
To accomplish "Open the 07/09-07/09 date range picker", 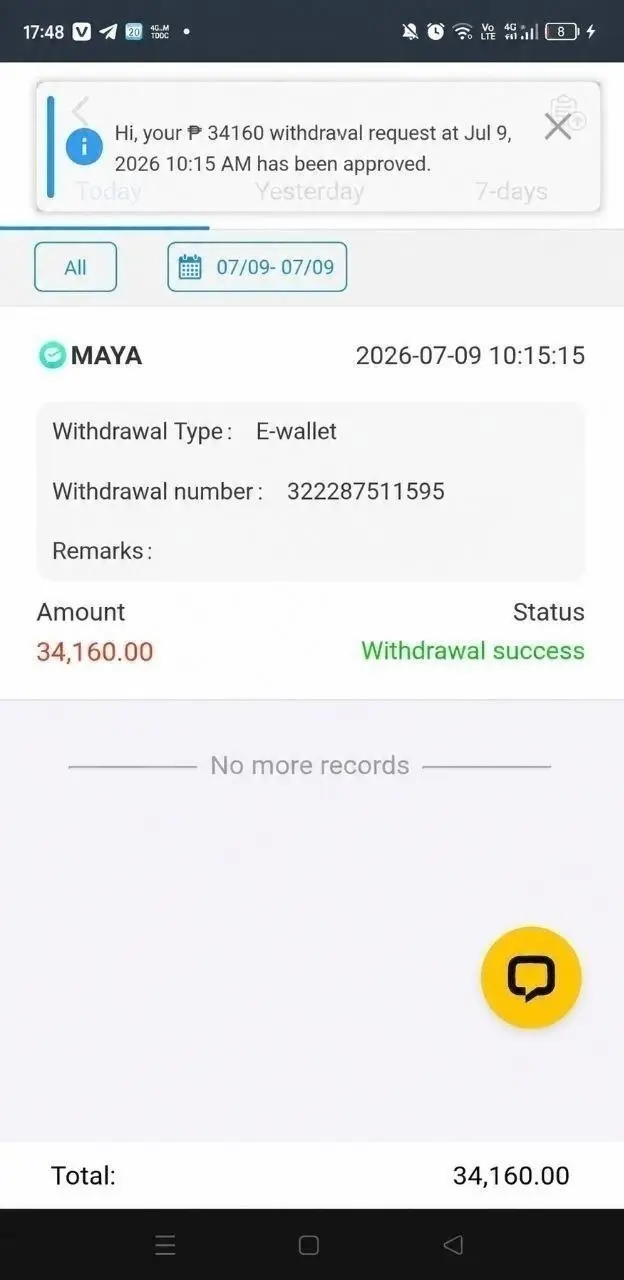I will pyautogui.click(x=257, y=267).
